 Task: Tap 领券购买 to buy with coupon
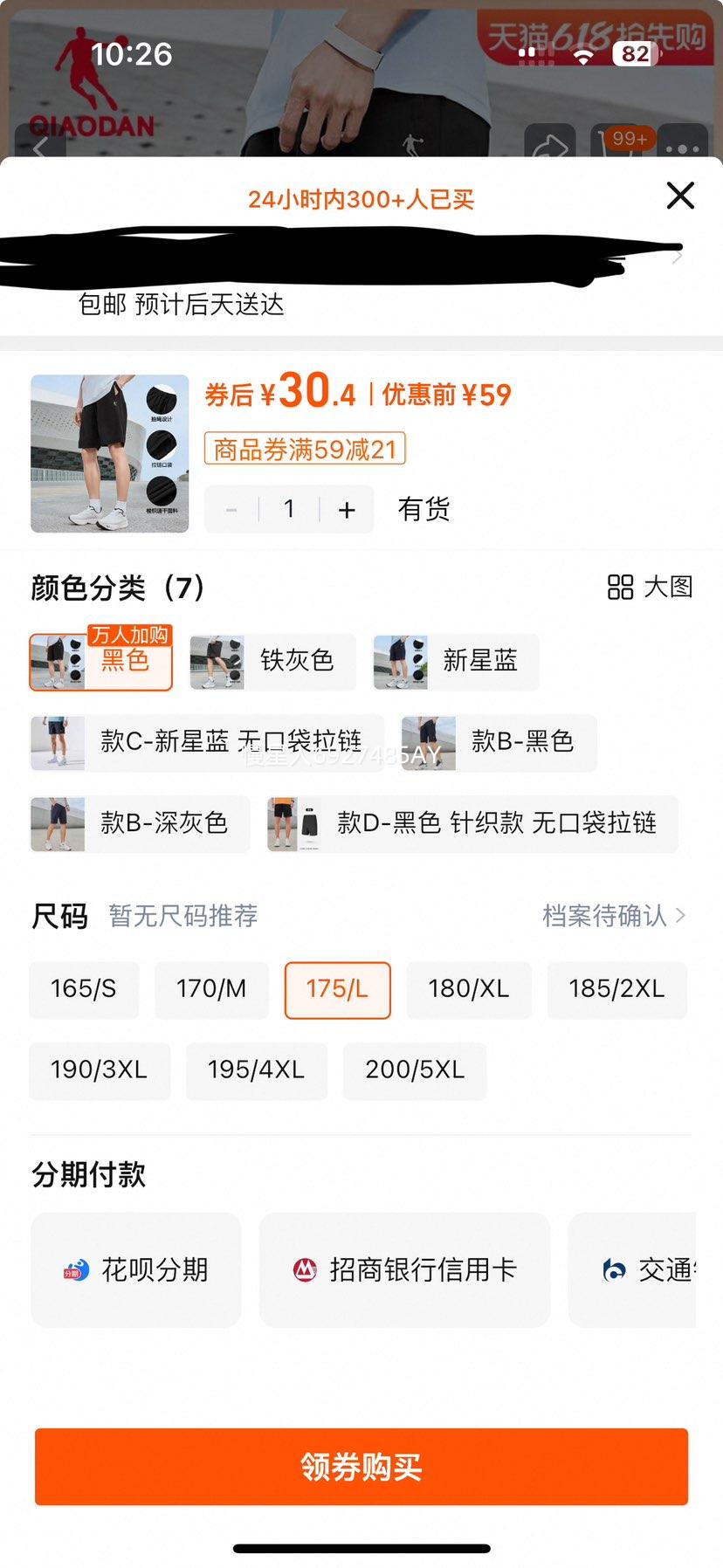(361, 1467)
